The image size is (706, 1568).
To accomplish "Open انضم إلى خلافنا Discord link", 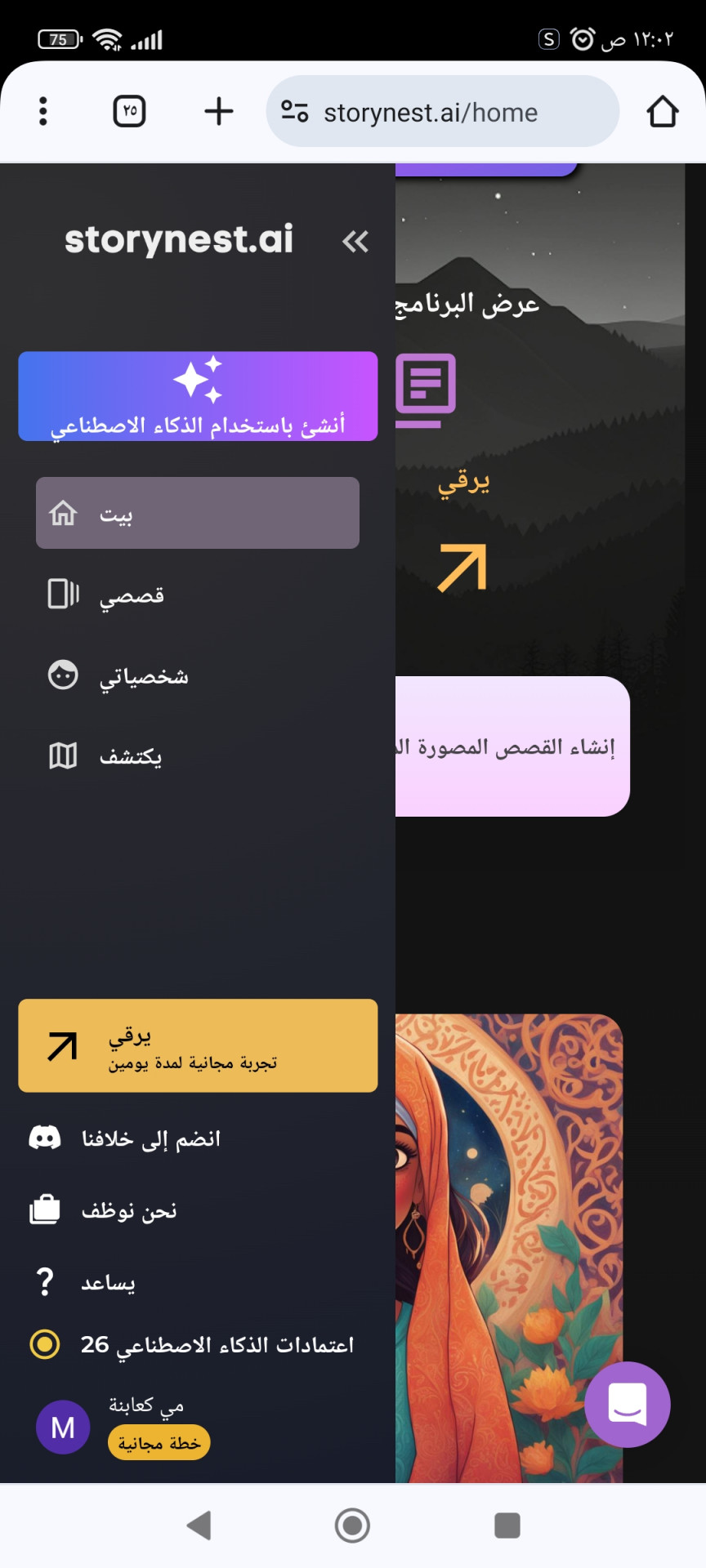I will click(150, 1138).
